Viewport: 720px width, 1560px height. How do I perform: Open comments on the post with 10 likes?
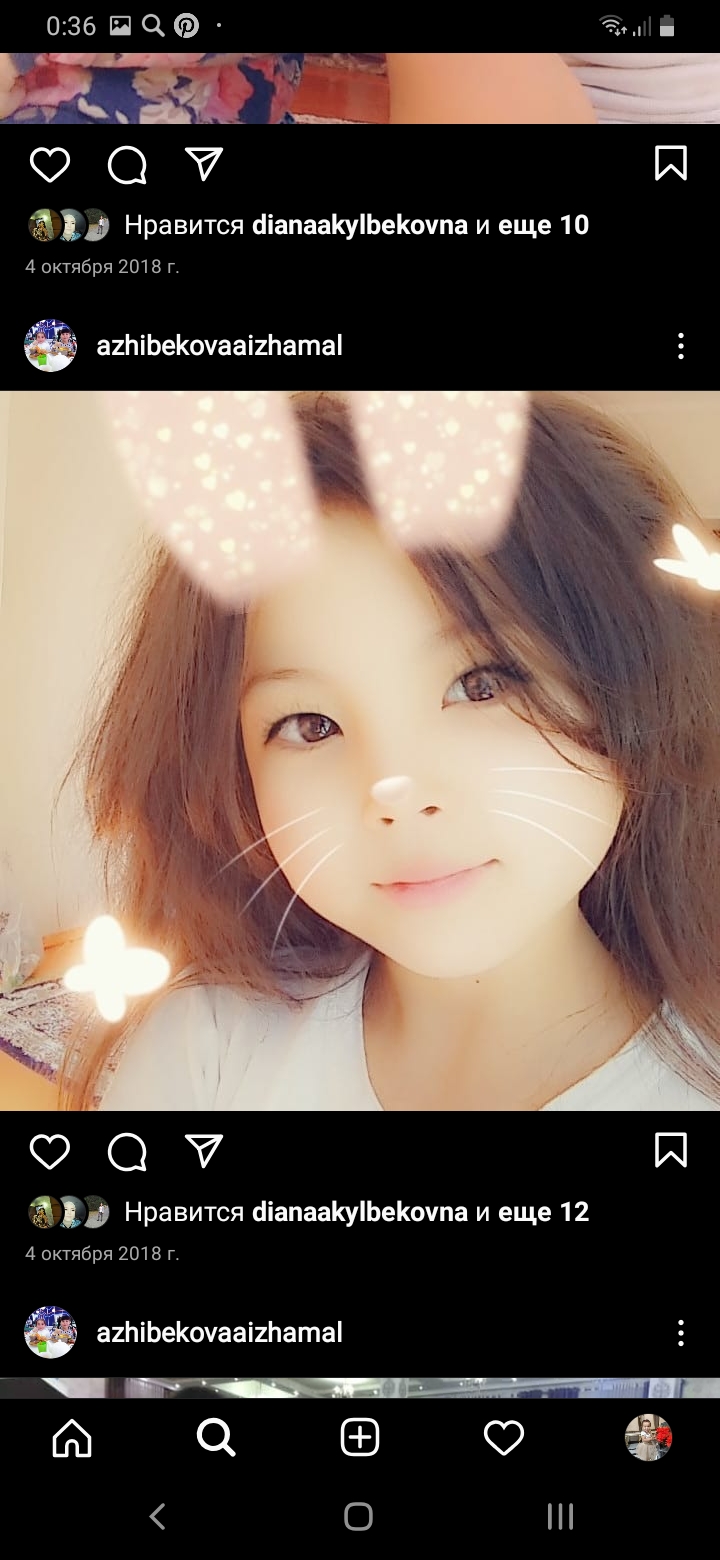127,165
